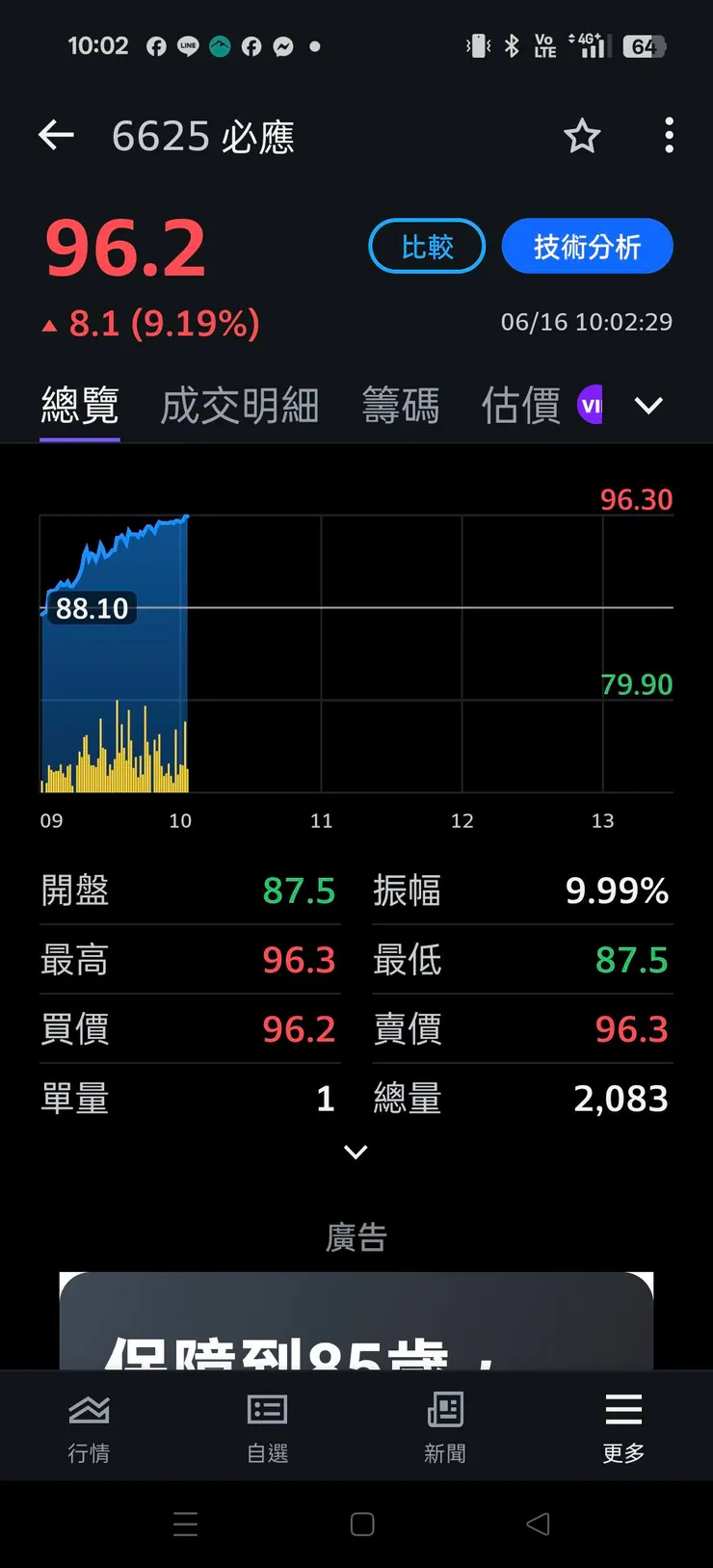Open the 籌碼 tab
713x1568 pixels.
(x=402, y=405)
